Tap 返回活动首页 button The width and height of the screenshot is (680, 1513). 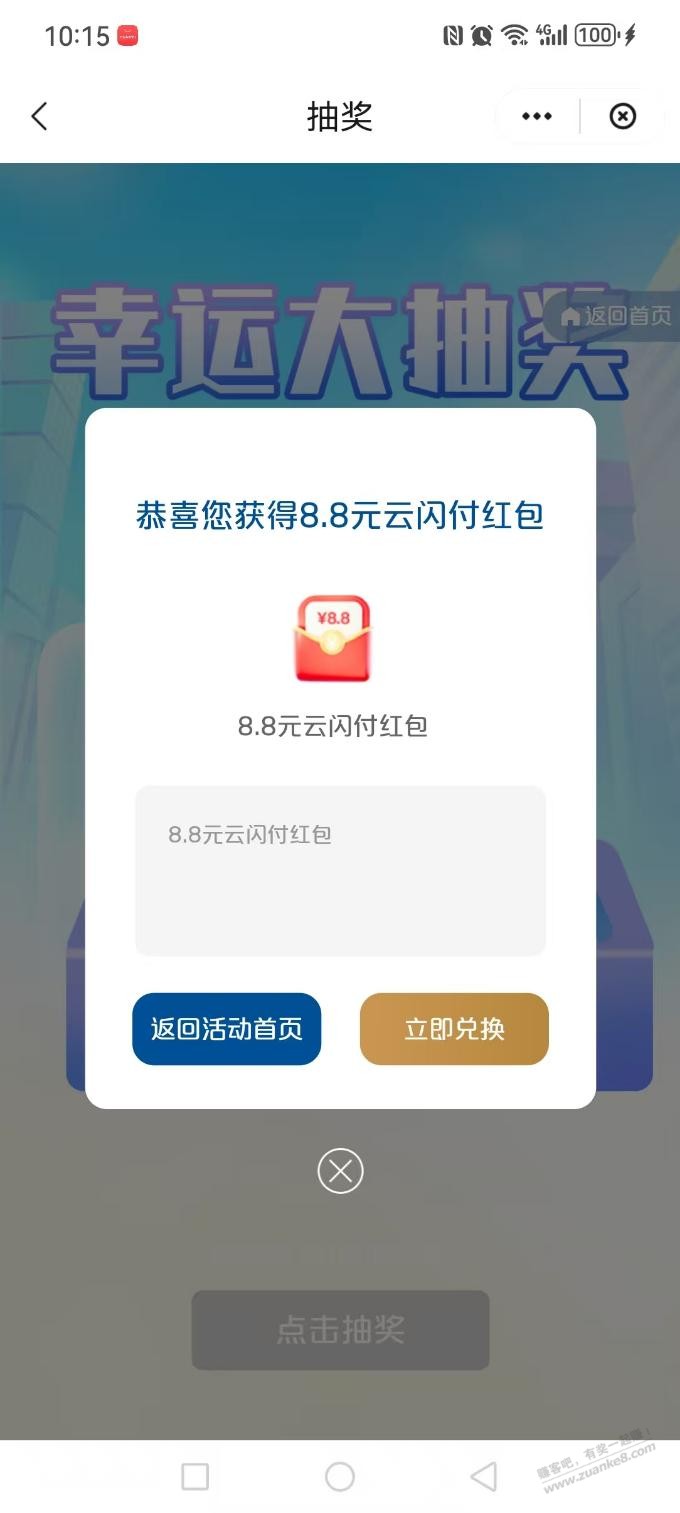(227, 1029)
